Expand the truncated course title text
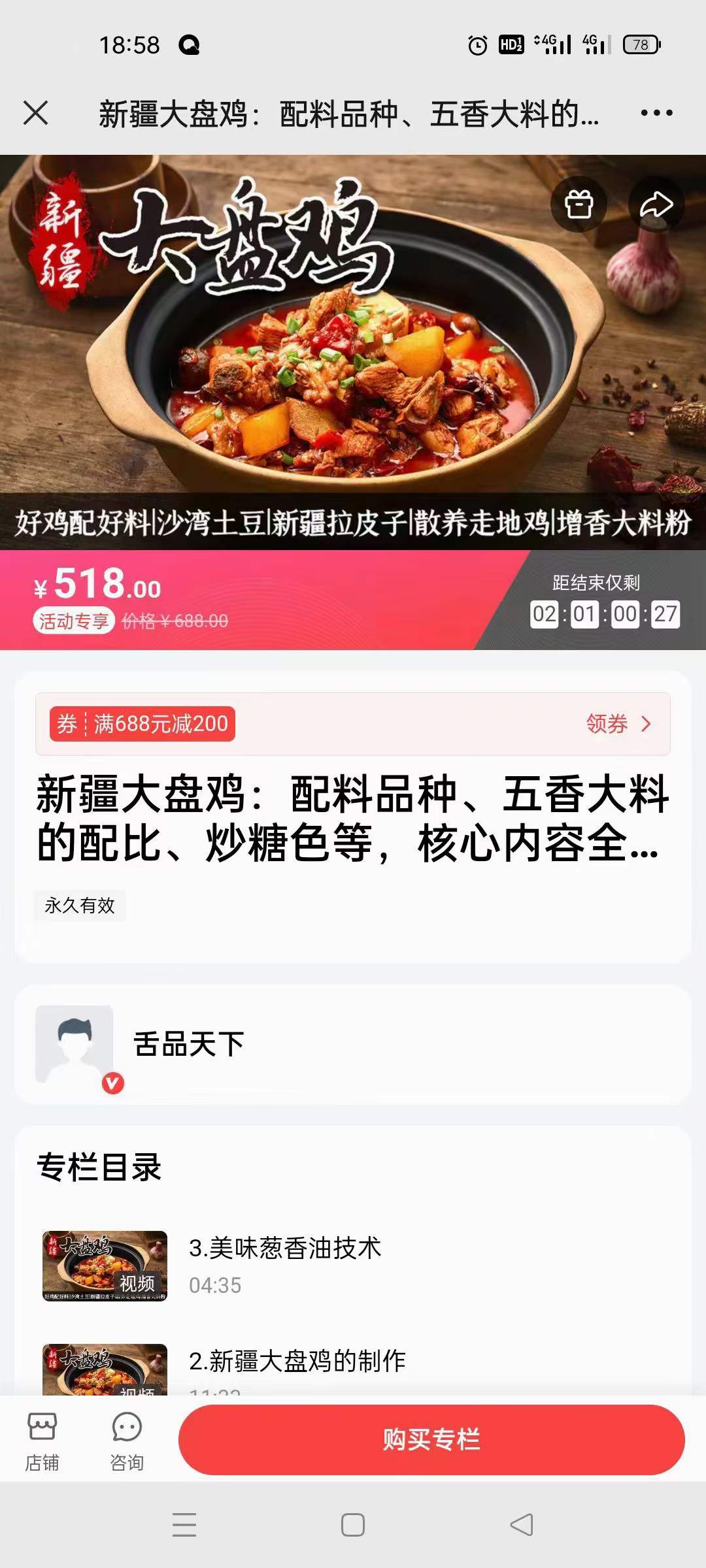Image resolution: width=706 pixels, height=1568 pixels. point(353,823)
